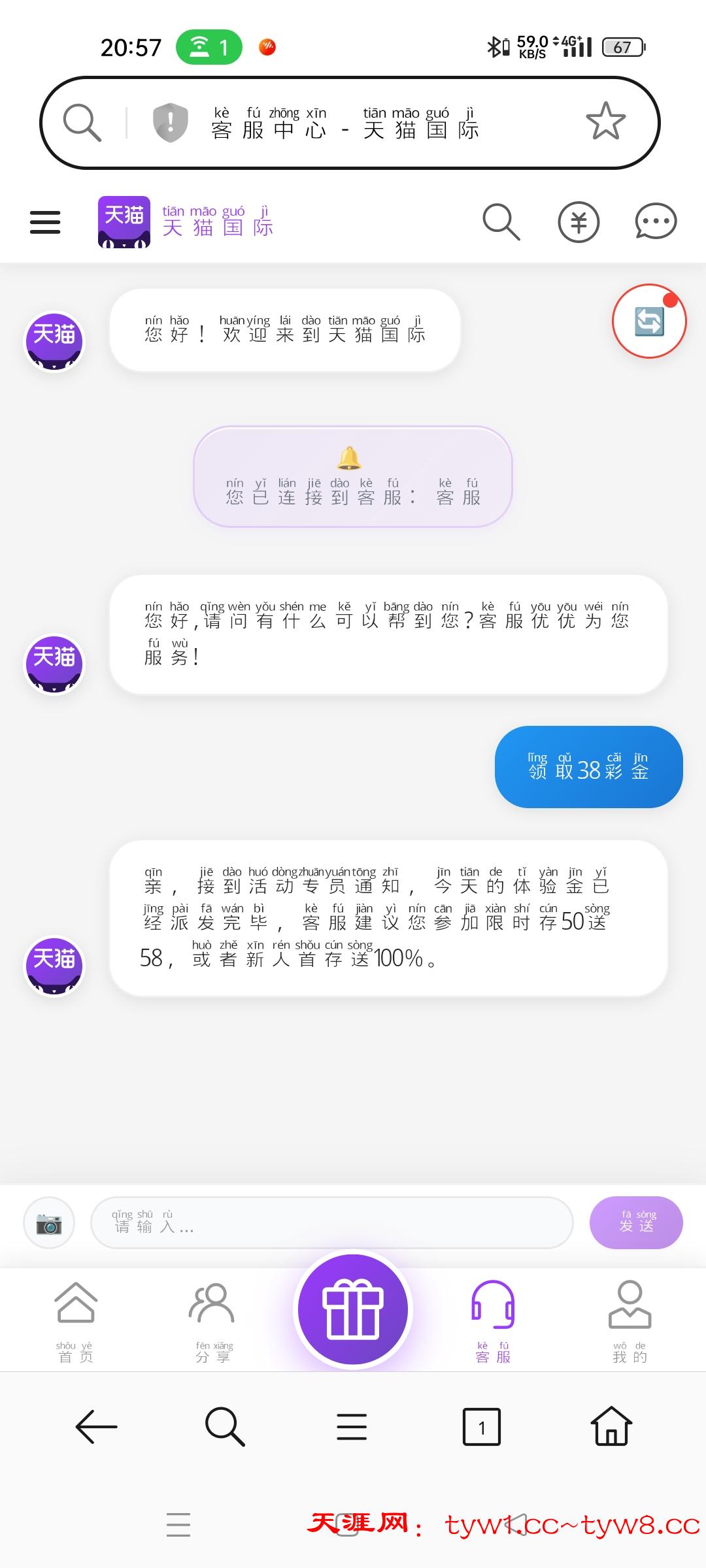Image resolution: width=706 pixels, height=1568 pixels.
Task: Tap the address bar showing 客服中心 - 天猫国际
Action: pos(345,123)
